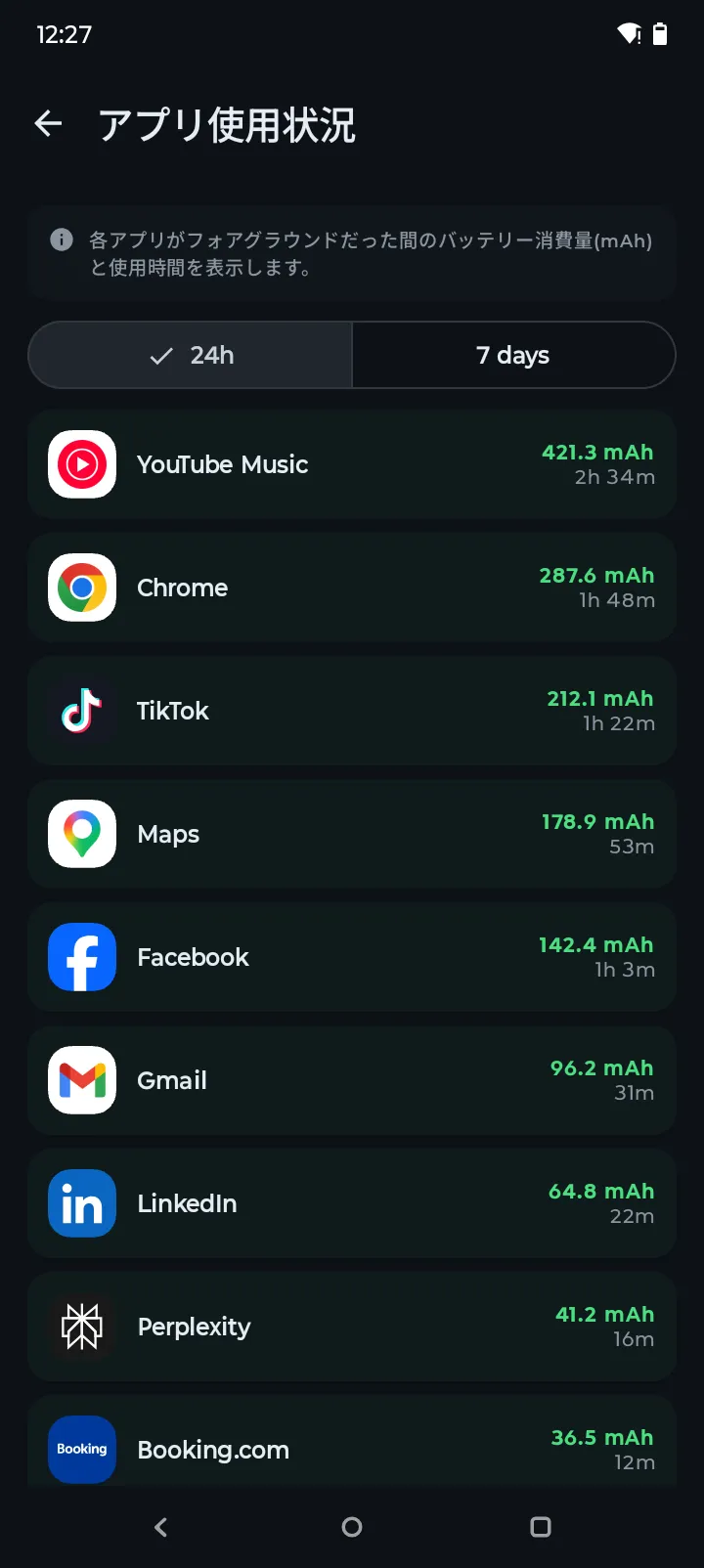
Task: Tap the battery icon in the status bar
Action: coord(659,34)
